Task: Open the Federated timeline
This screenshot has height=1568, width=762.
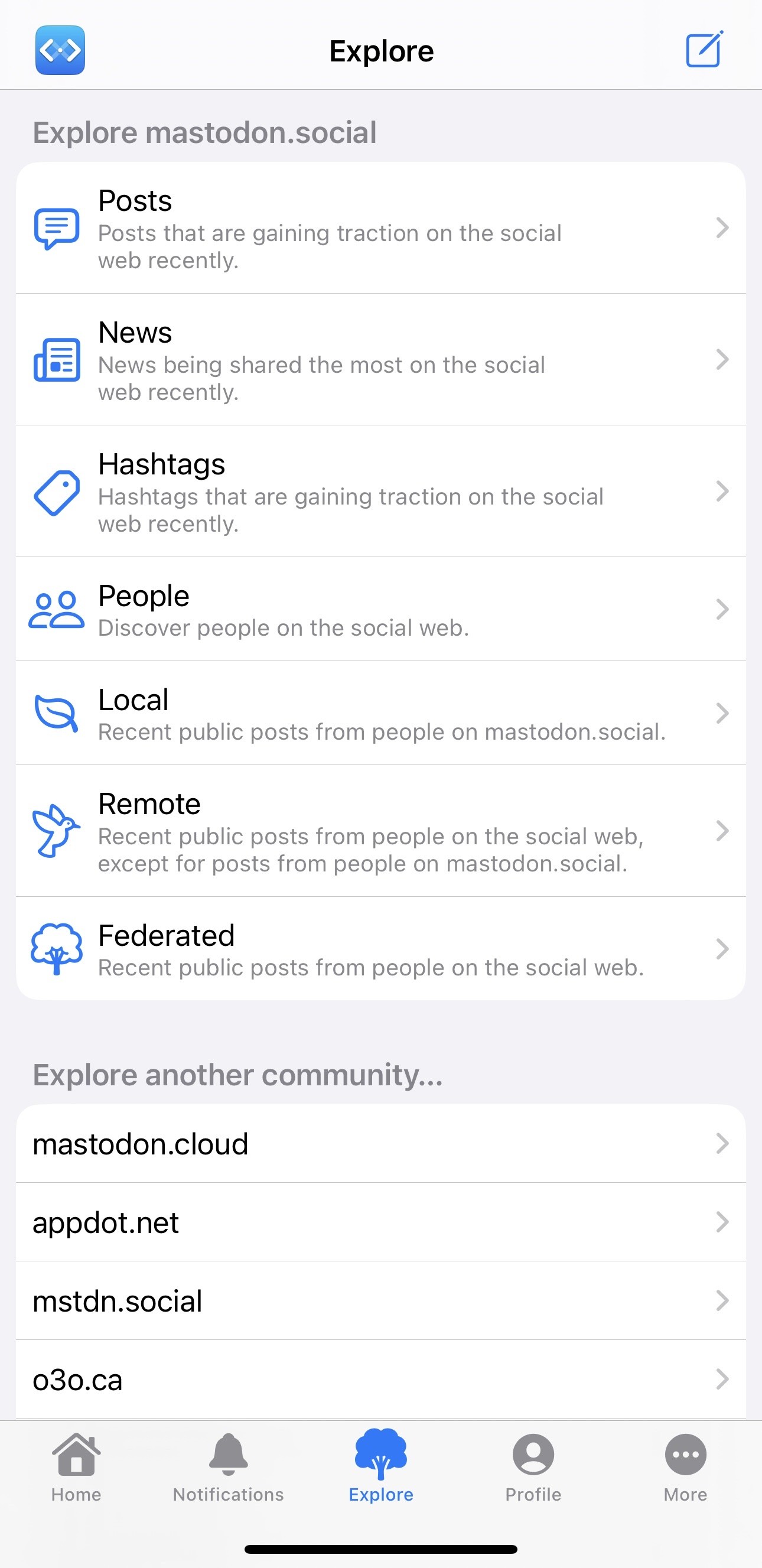Action: (x=380, y=949)
